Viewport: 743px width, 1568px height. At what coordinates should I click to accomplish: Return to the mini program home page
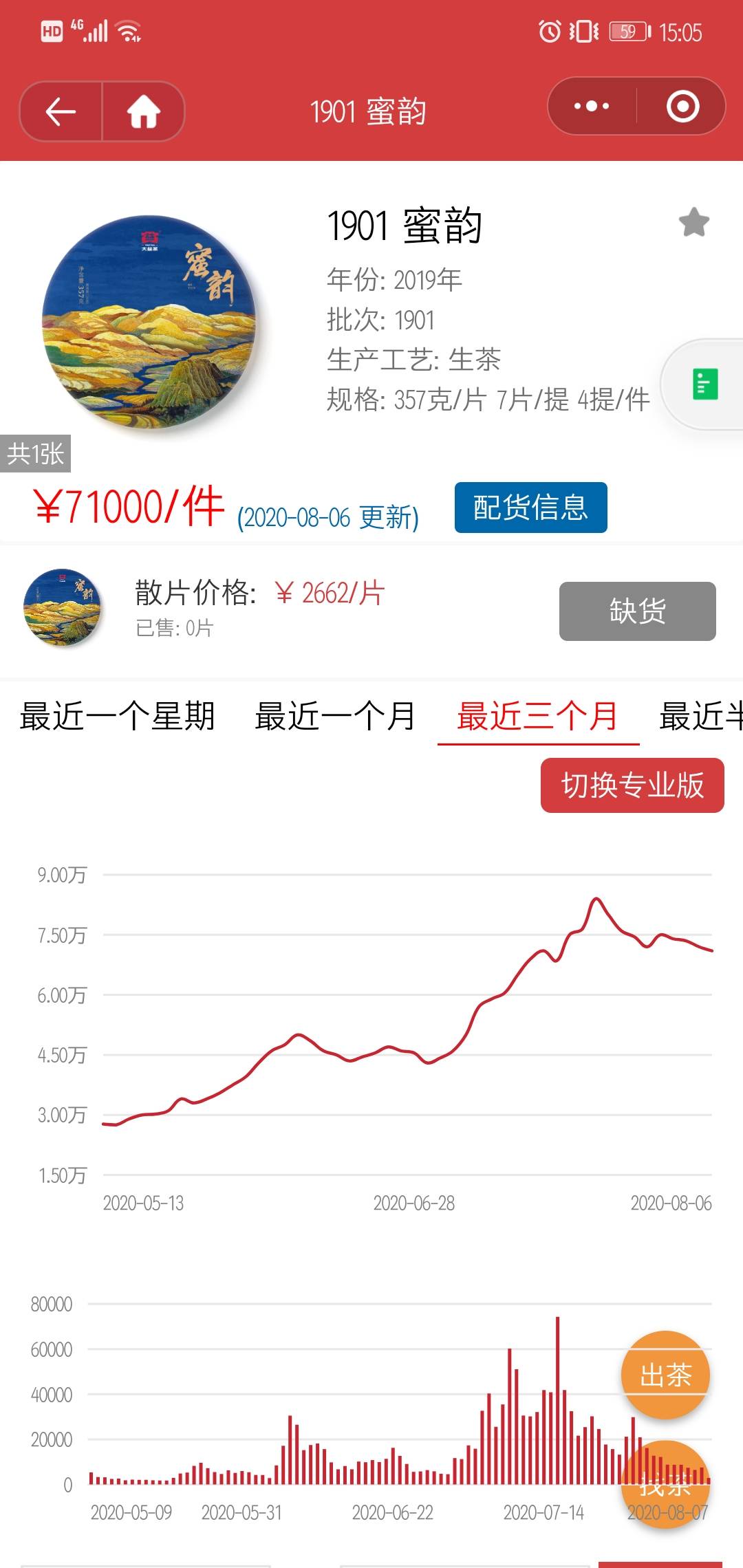pos(144,111)
